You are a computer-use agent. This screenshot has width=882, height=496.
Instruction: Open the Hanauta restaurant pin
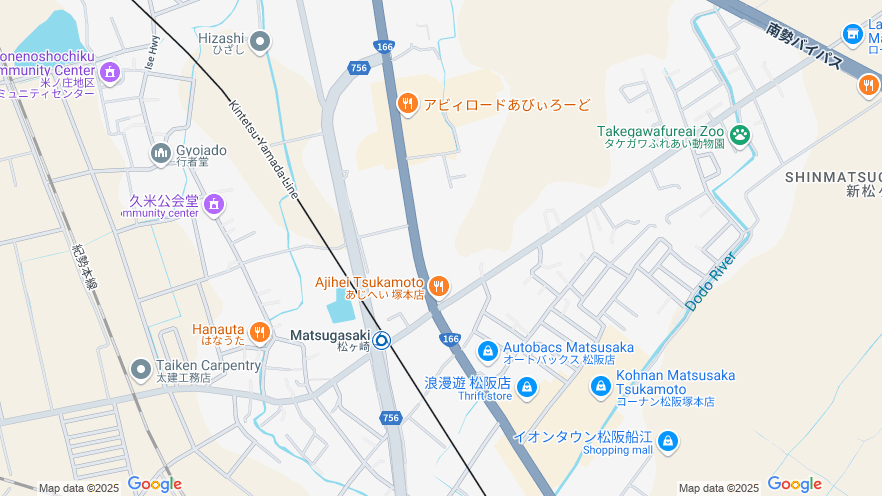point(260,331)
